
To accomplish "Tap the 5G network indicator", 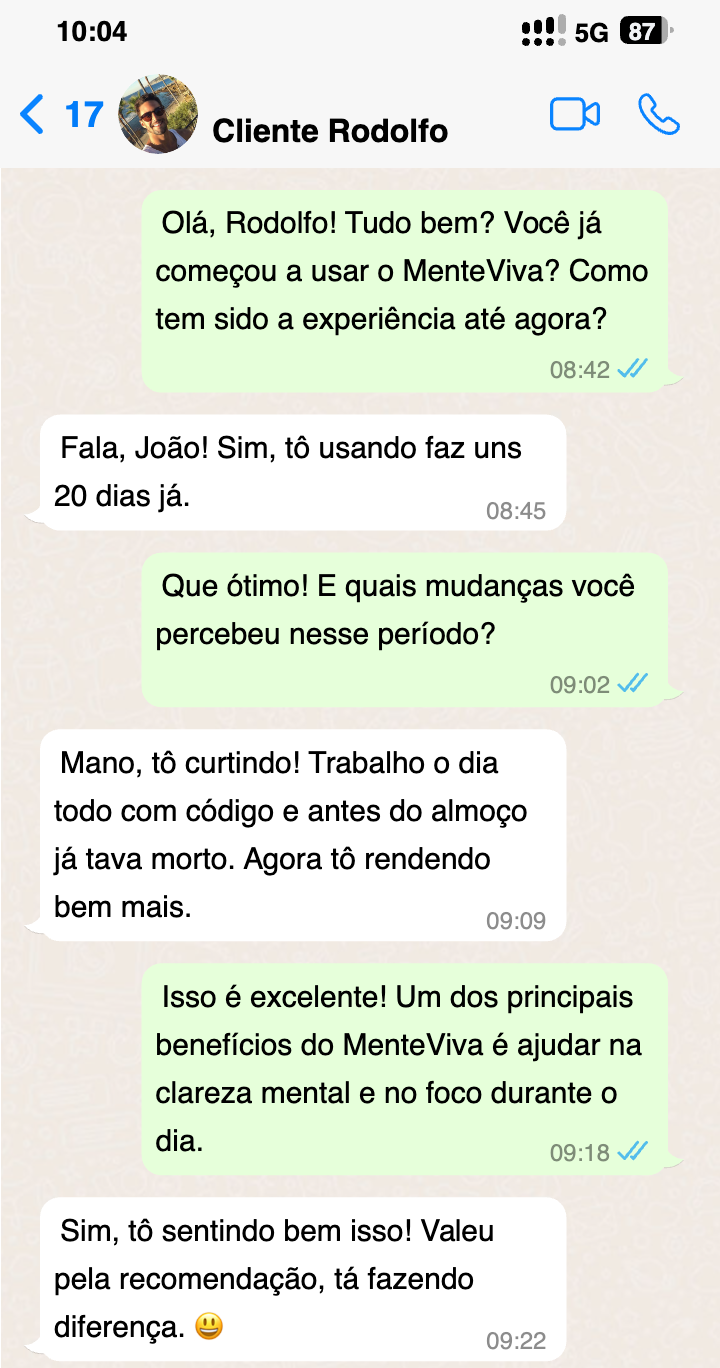I will [590, 32].
